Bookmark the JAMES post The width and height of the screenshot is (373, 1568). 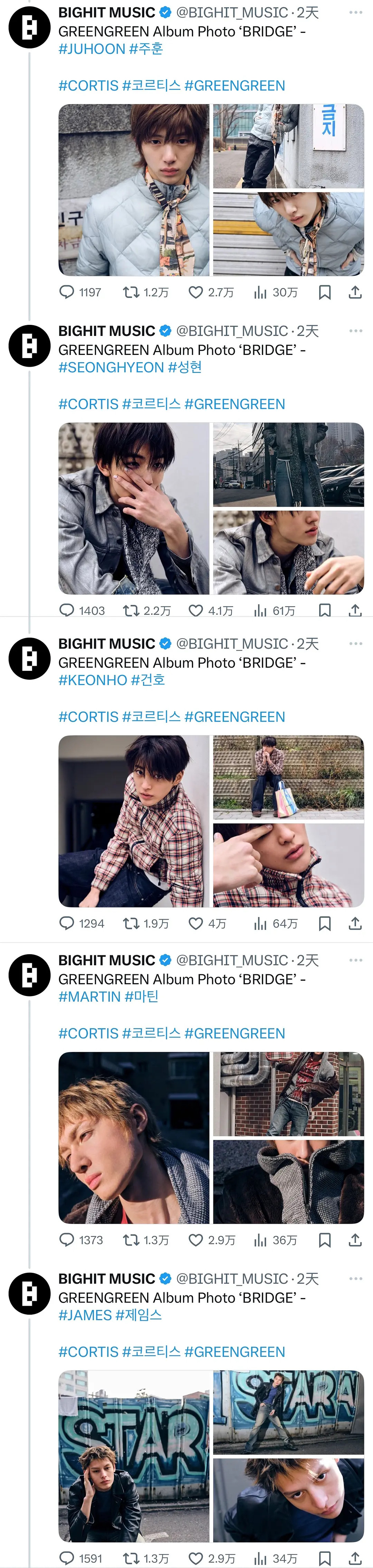tap(325, 1558)
